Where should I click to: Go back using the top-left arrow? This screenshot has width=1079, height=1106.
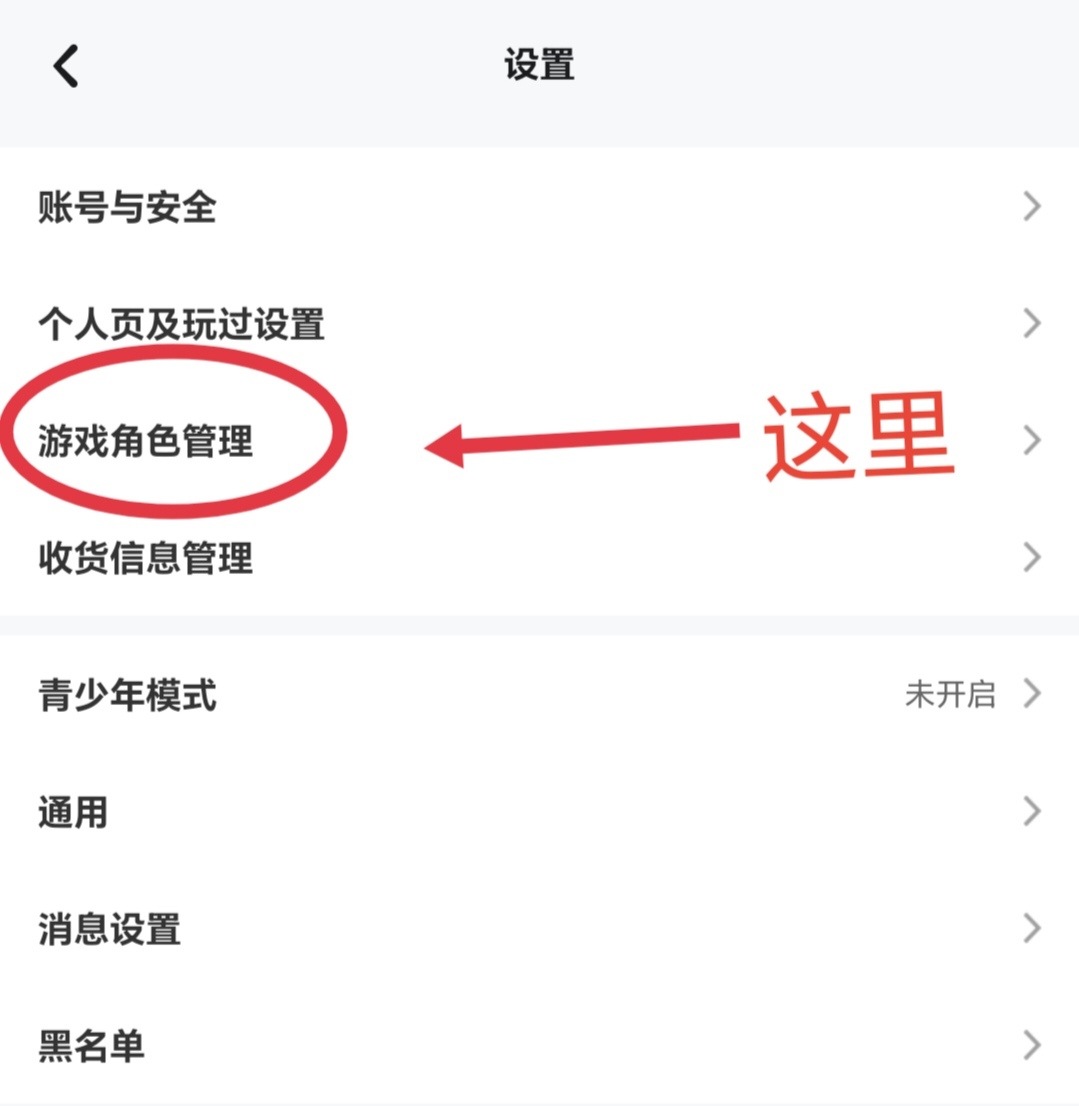(x=66, y=67)
